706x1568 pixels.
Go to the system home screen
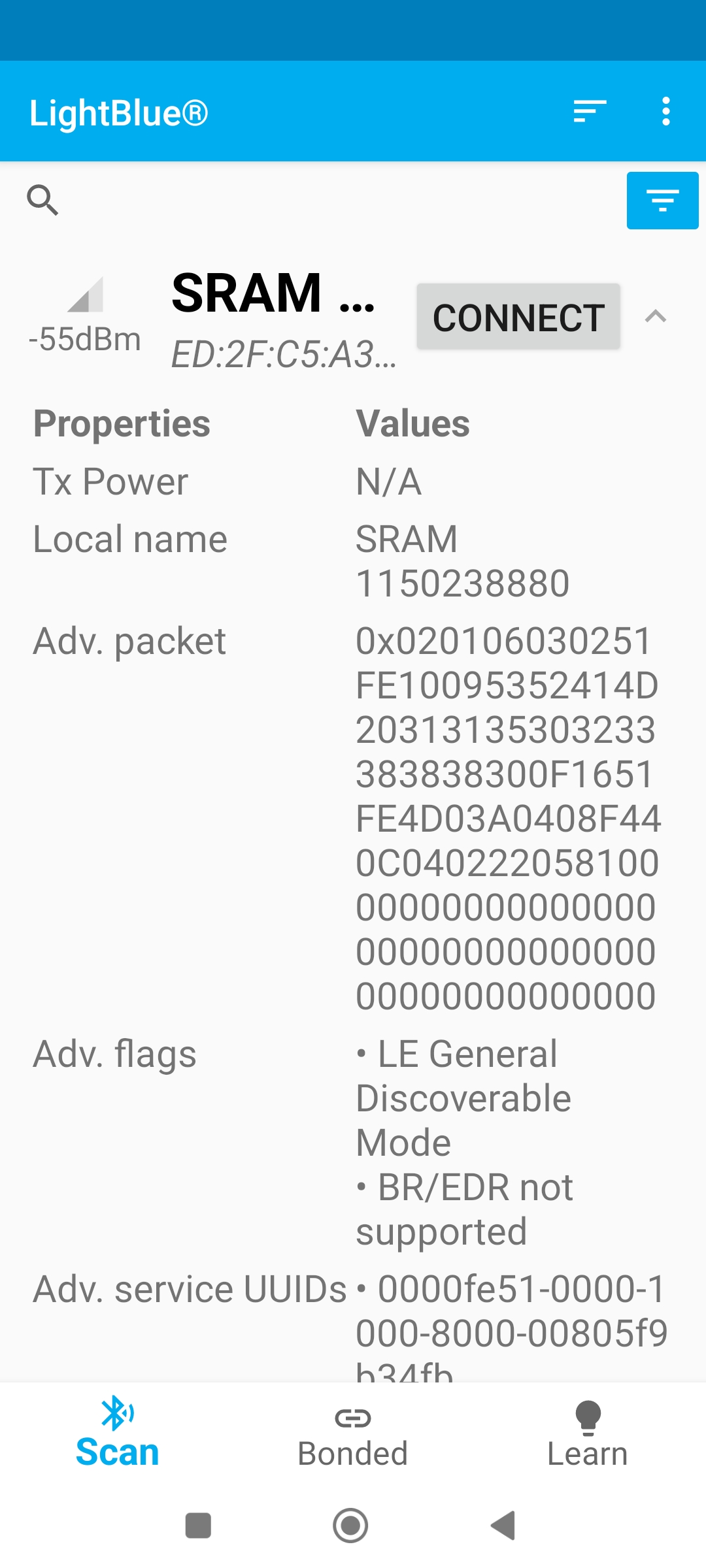[x=350, y=1526]
